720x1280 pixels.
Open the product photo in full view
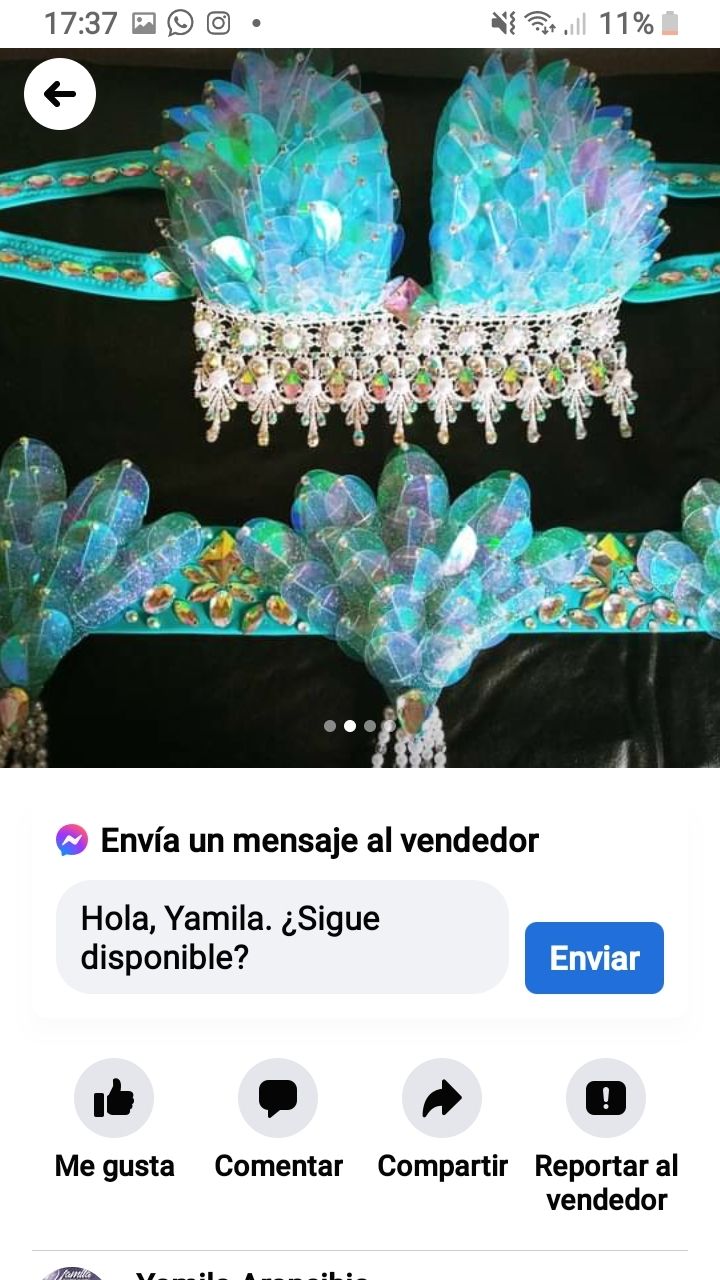[x=360, y=408]
